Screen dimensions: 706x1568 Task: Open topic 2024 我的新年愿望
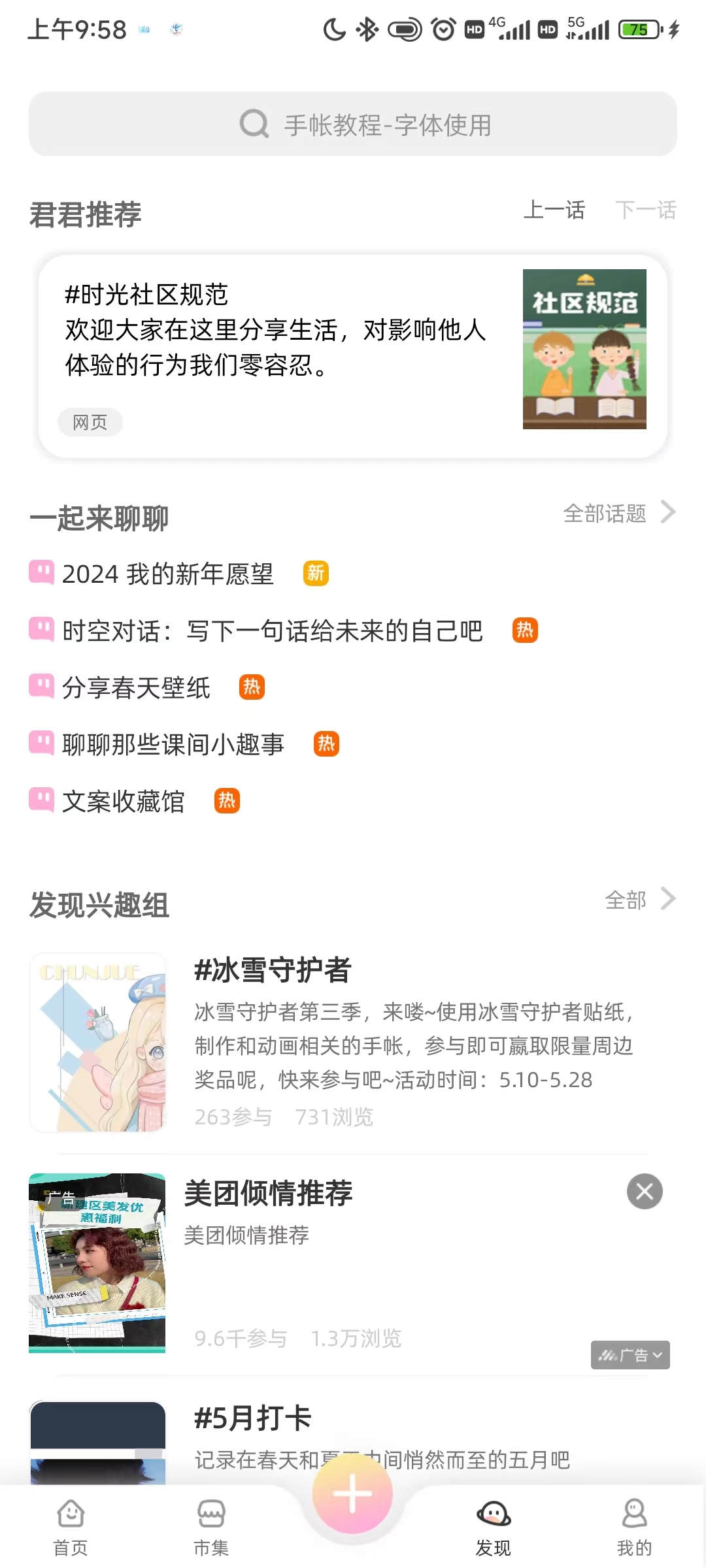(168, 574)
